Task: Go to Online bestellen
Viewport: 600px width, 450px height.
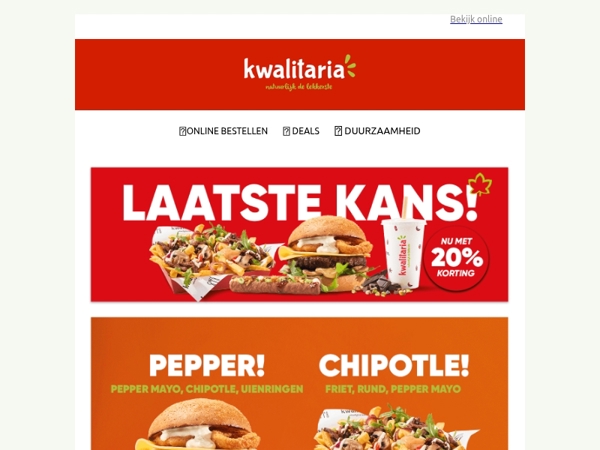Action: (224, 131)
